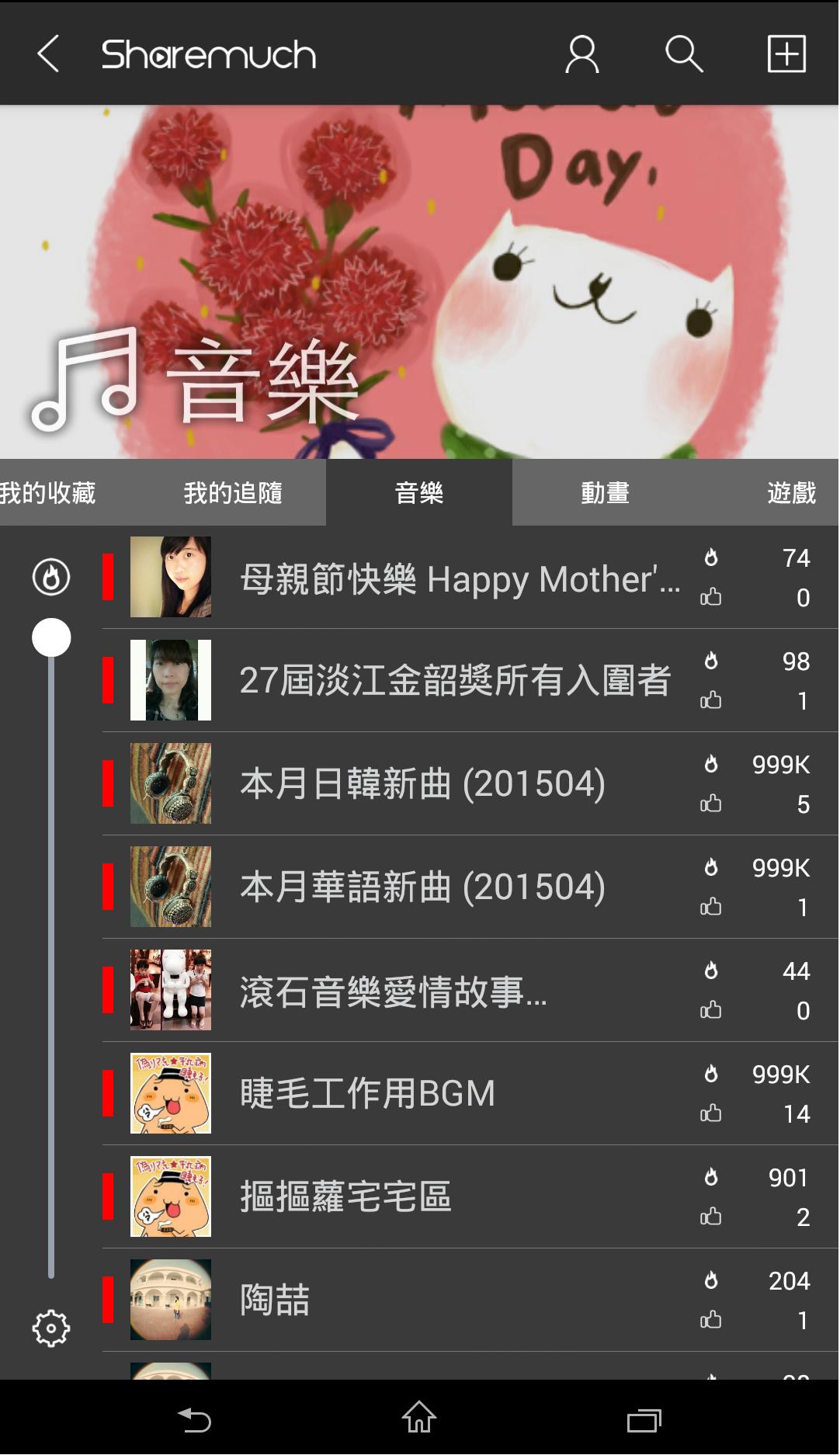The image size is (840, 1455).
Task: Tap the vertical slider handle
Action: tap(51, 638)
